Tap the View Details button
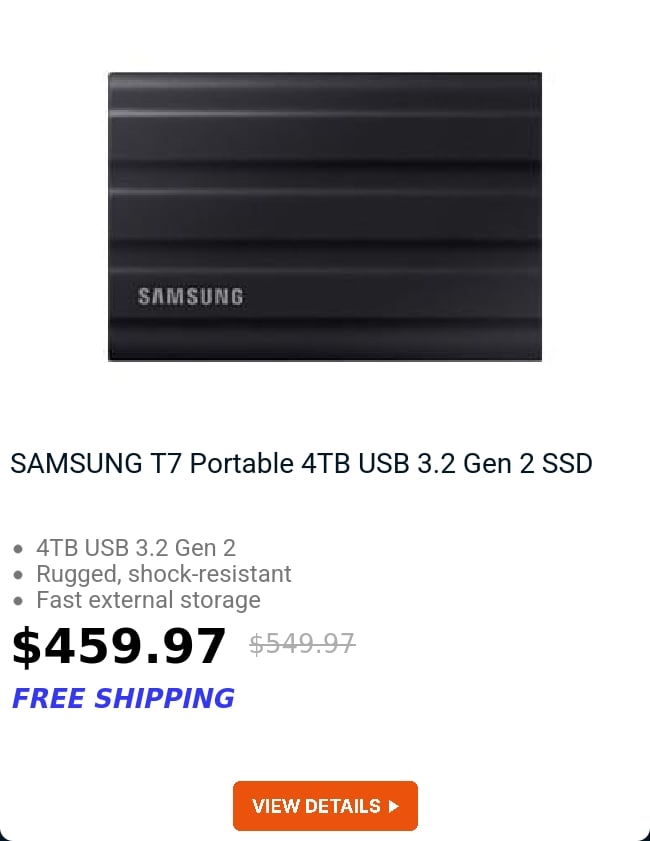The height and width of the screenshot is (841, 650). click(325, 806)
